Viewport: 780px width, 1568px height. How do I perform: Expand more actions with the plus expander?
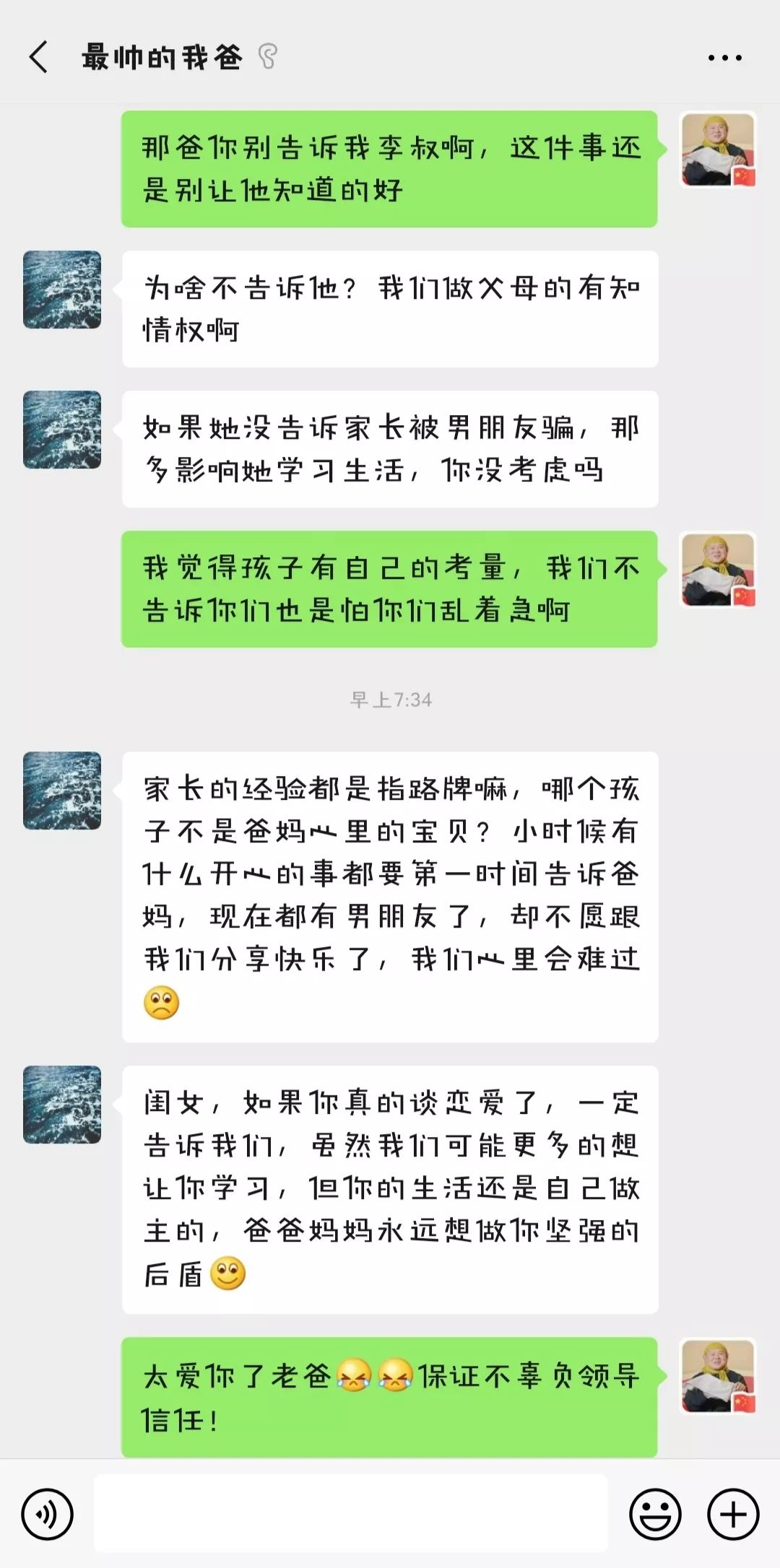point(732,1514)
